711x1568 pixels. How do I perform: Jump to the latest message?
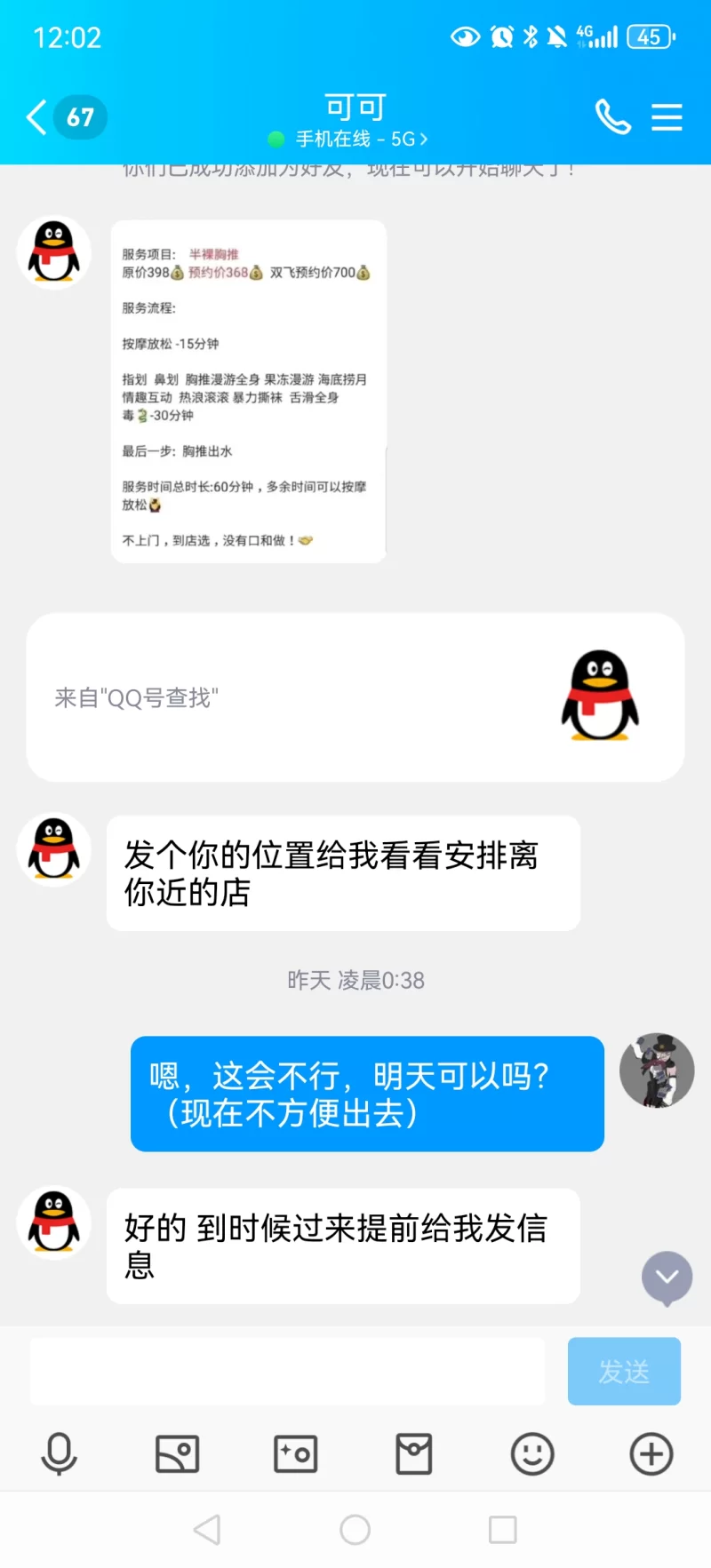tap(667, 1277)
